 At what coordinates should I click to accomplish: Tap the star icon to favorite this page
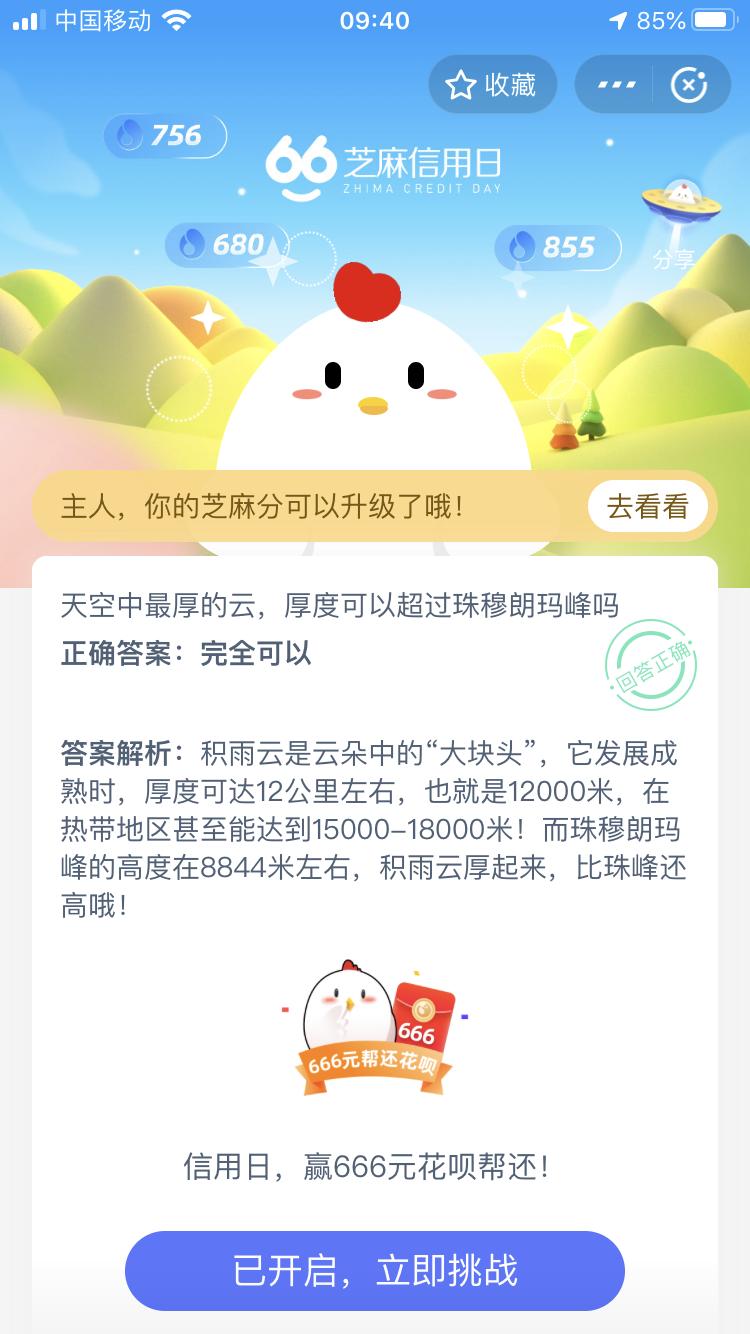pyautogui.click(x=458, y=85)
